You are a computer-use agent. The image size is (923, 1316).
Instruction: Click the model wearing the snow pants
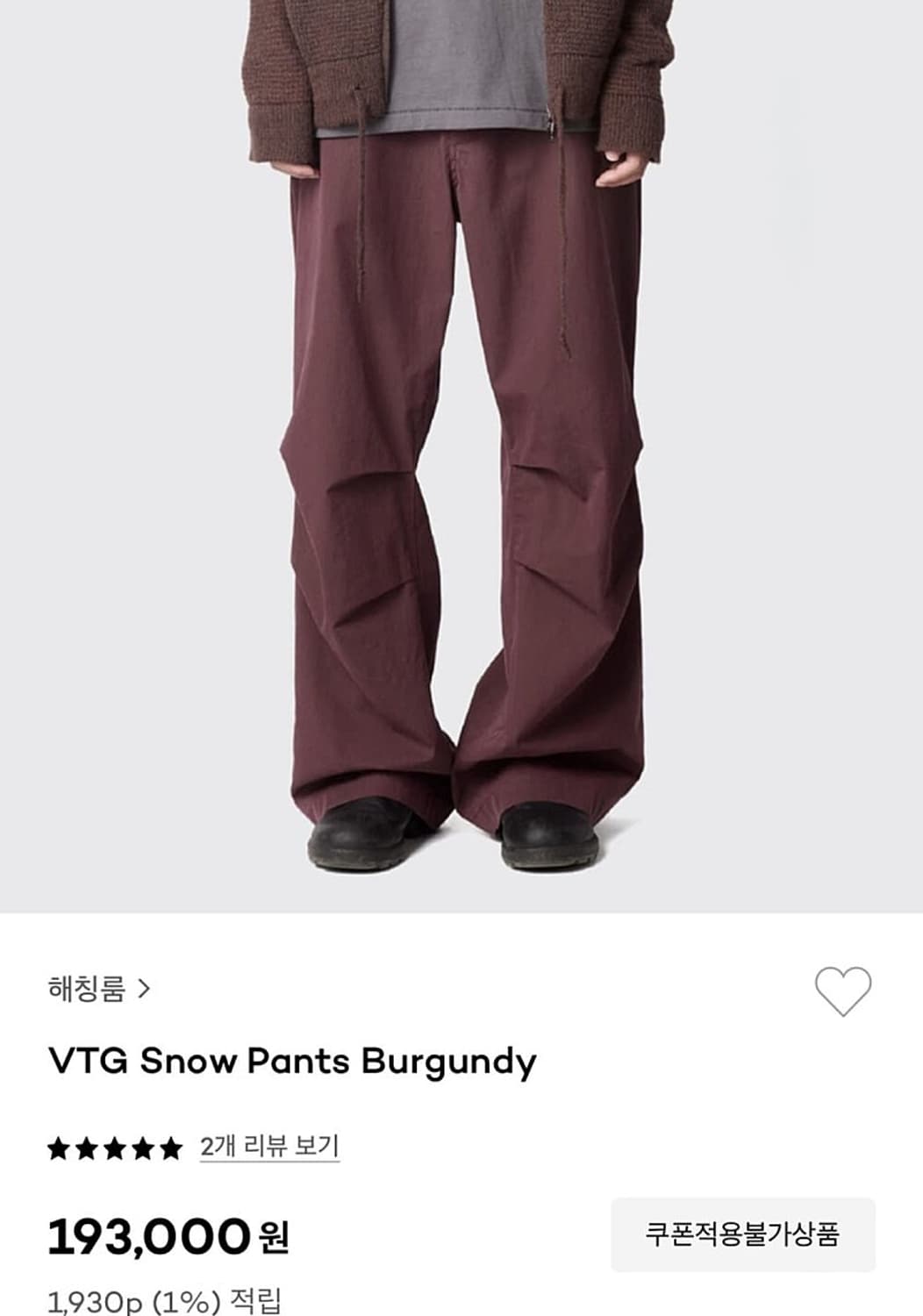[x=456, y=395]
